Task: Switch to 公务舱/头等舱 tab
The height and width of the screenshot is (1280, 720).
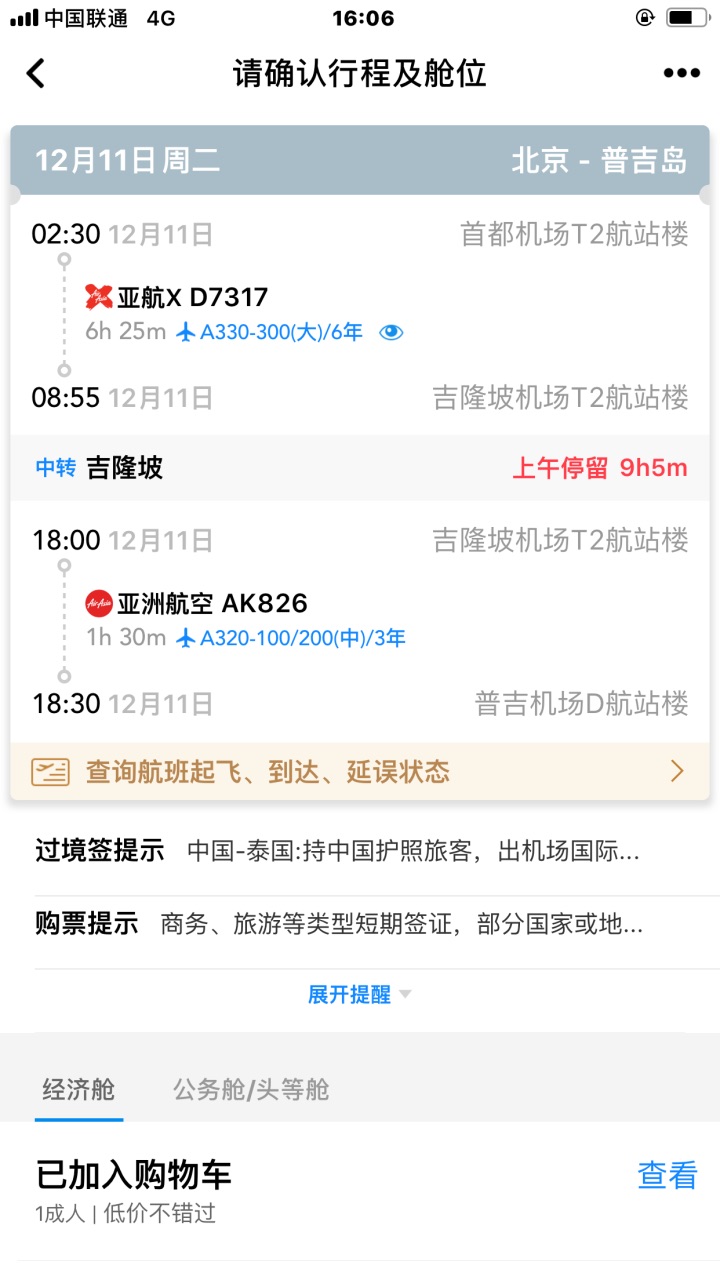Action: click(x=251, y=1089)
